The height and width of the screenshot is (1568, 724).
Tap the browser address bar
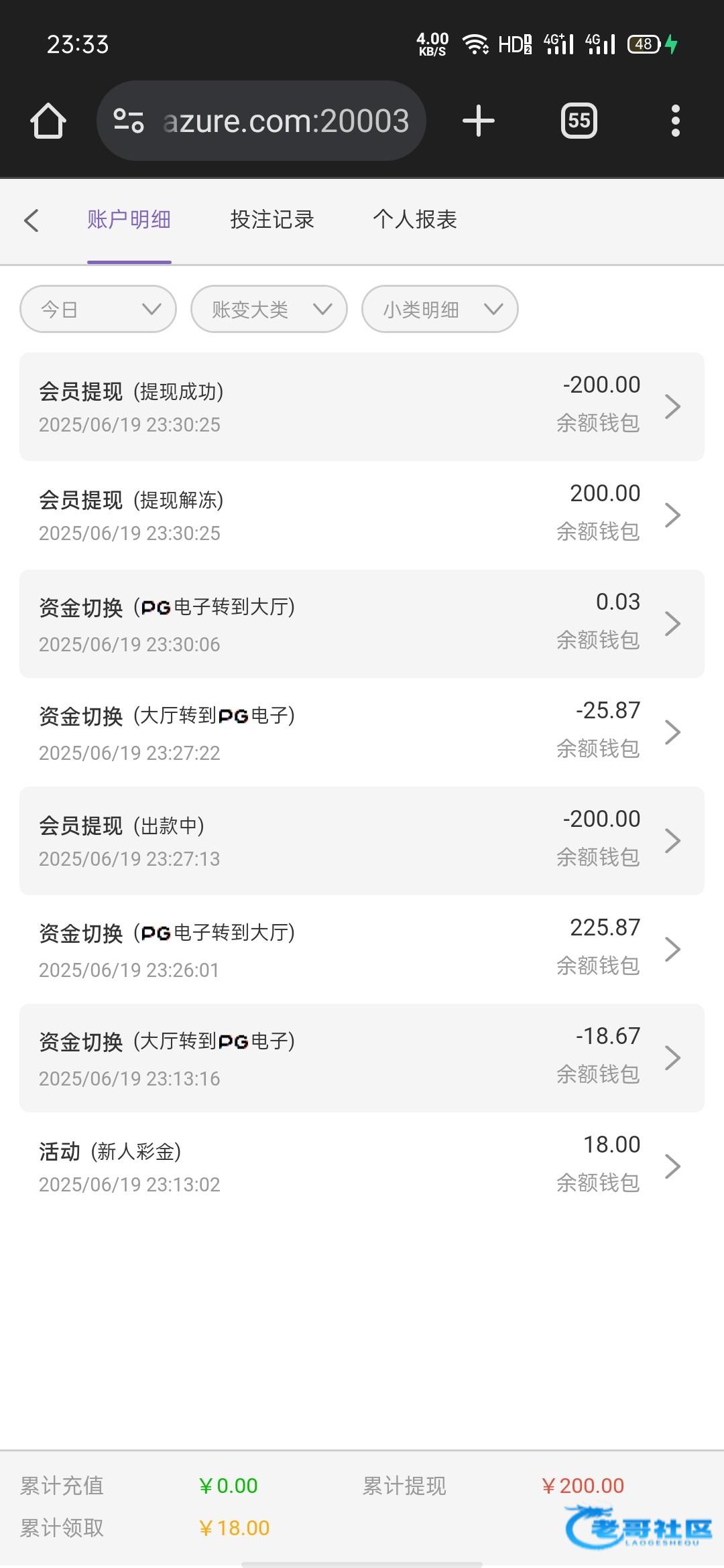point(261,121)
